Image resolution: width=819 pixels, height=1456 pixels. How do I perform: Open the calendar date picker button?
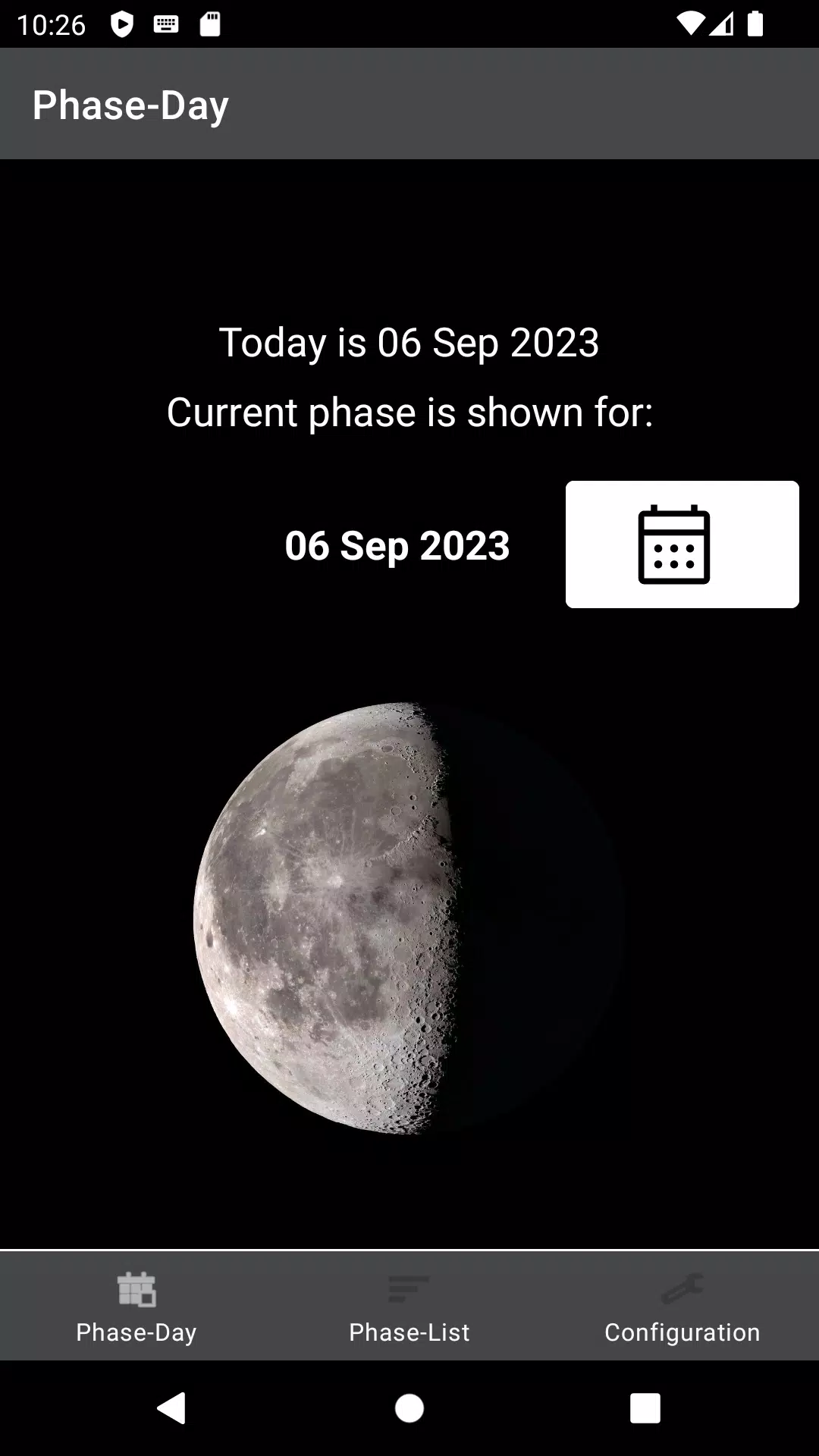click(x=682, y=544)
